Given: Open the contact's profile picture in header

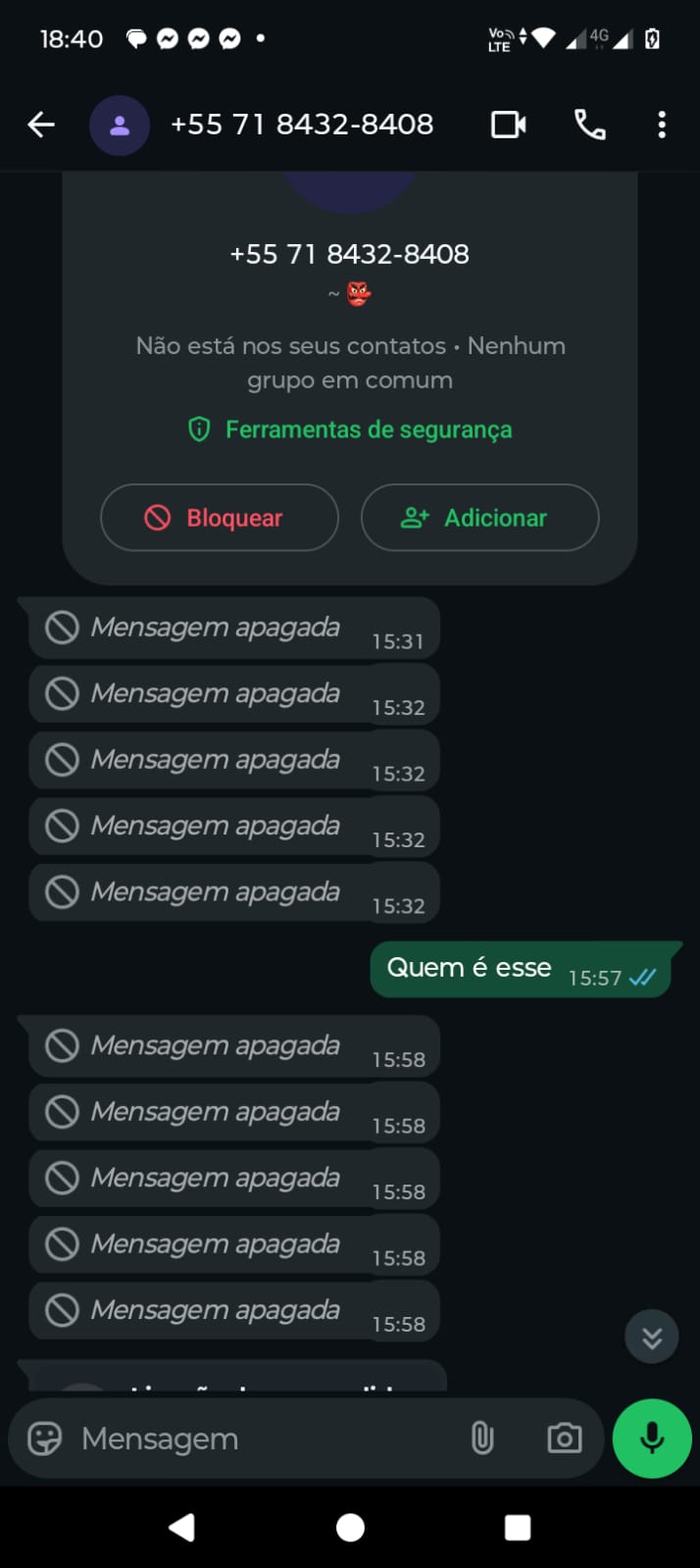Looking at the screenshot, I should point(120,126).
